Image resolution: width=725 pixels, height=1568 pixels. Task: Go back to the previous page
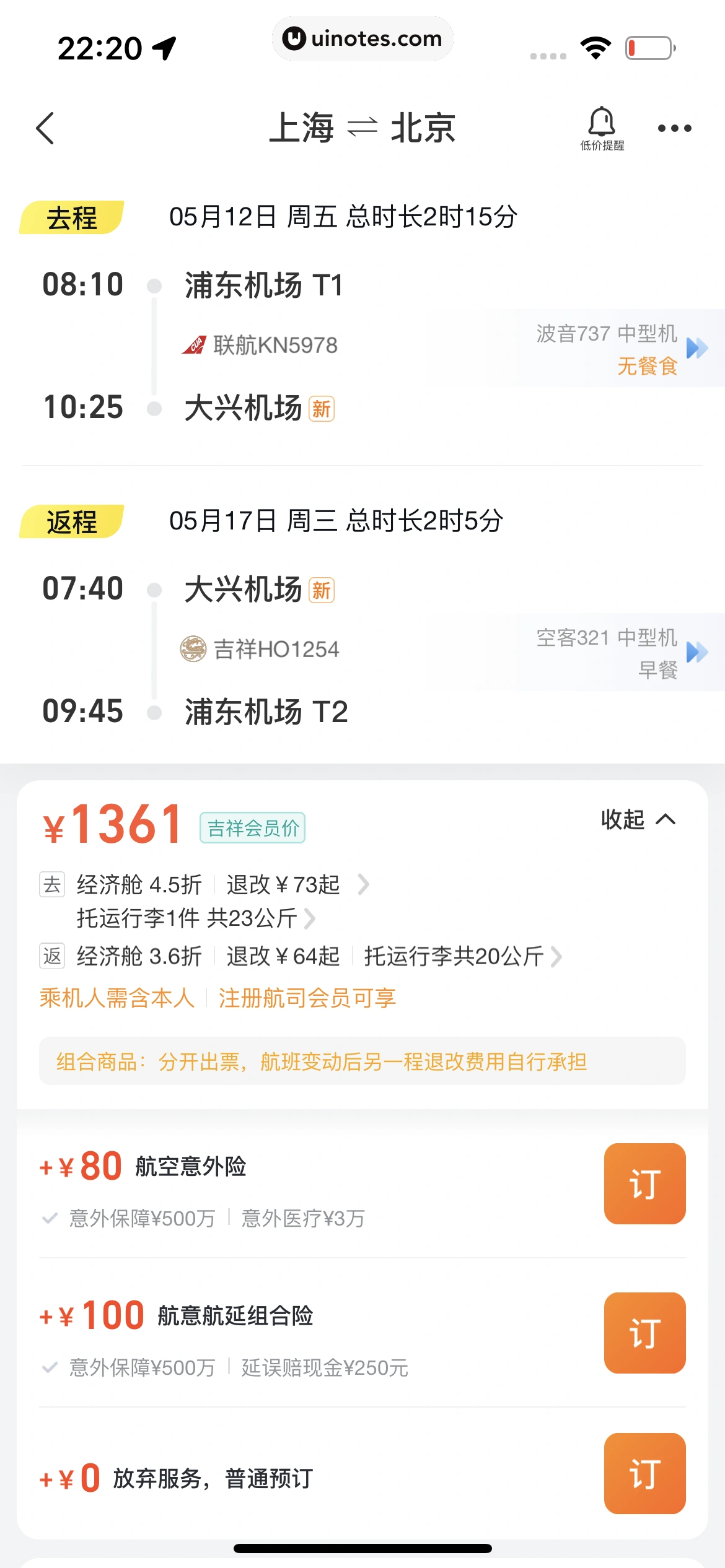[x=45, y=128]
